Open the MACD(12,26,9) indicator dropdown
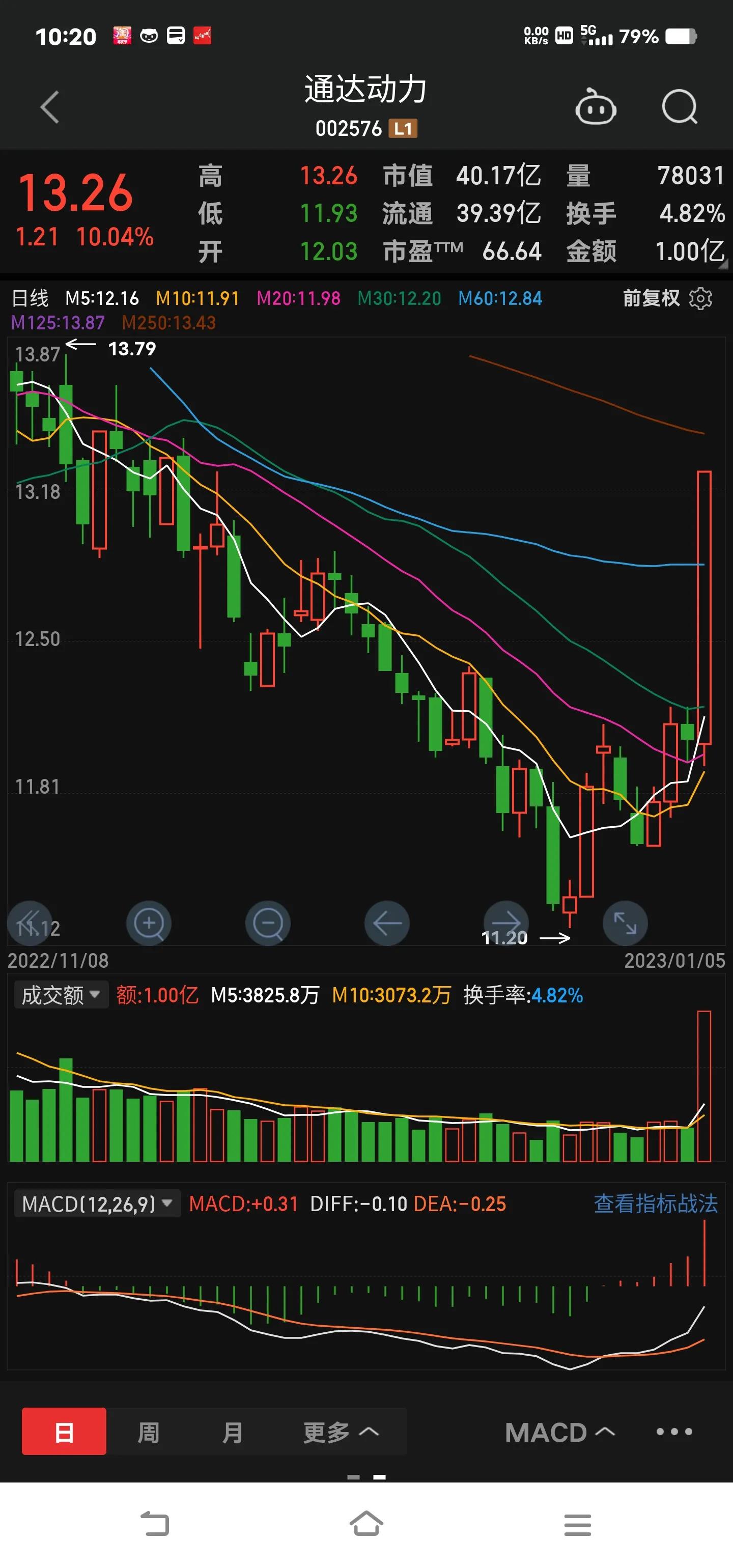 97,1203
